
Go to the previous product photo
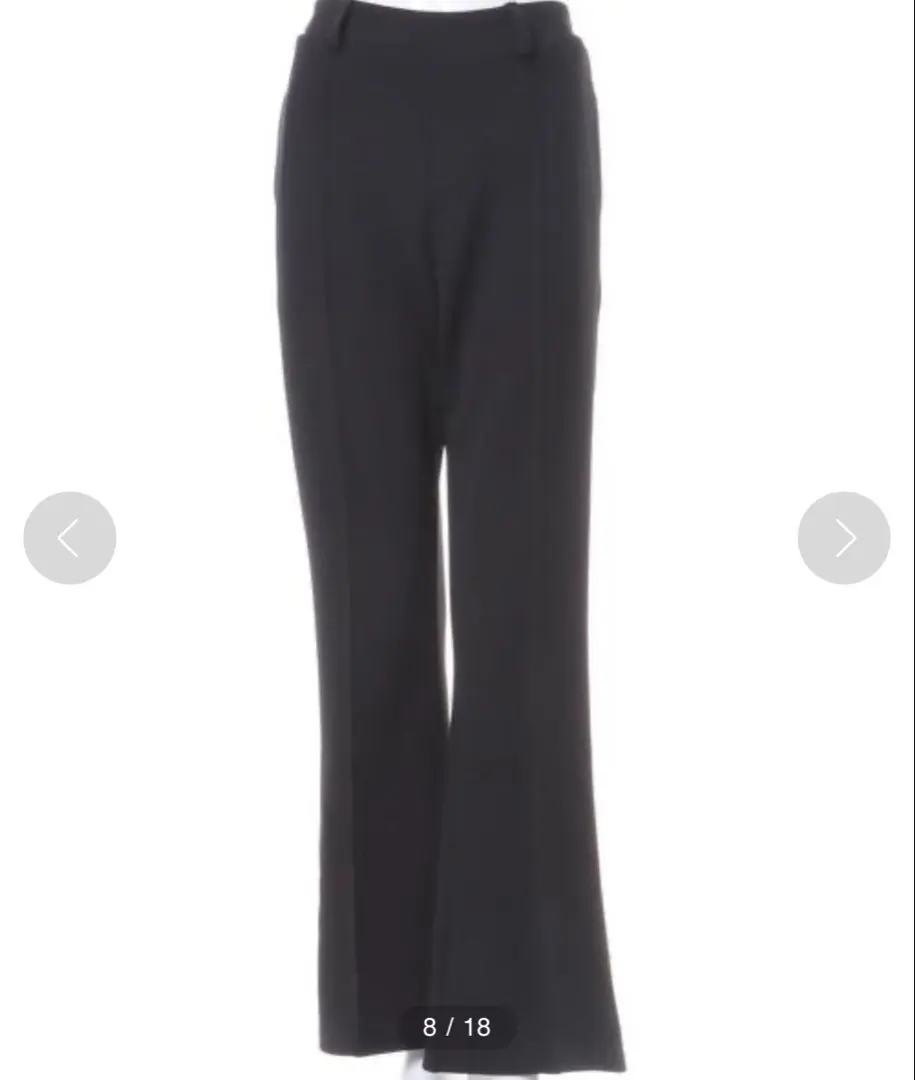70,538
